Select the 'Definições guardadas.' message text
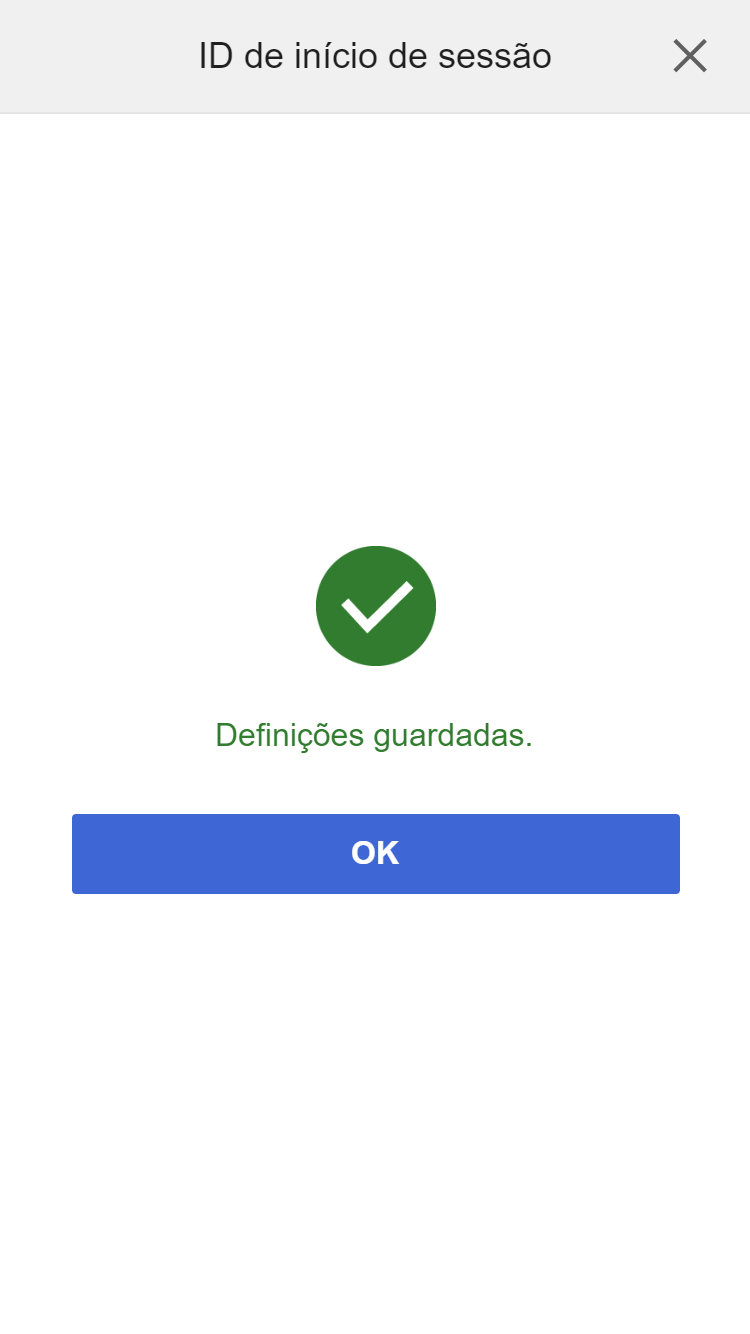 375,735
